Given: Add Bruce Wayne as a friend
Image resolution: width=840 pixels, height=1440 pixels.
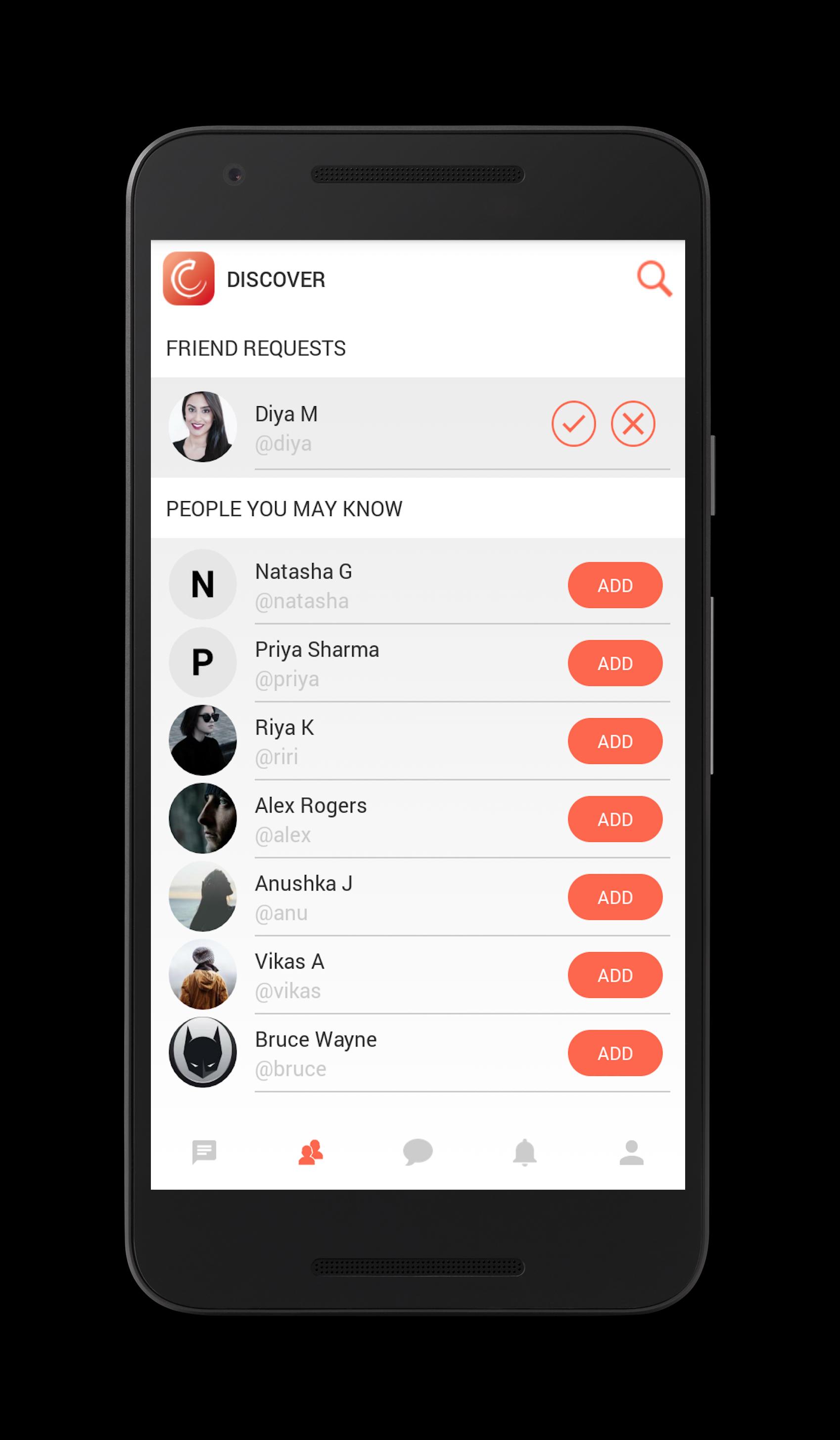Looking at the screenshot, I should click(x=615, y=1053).
